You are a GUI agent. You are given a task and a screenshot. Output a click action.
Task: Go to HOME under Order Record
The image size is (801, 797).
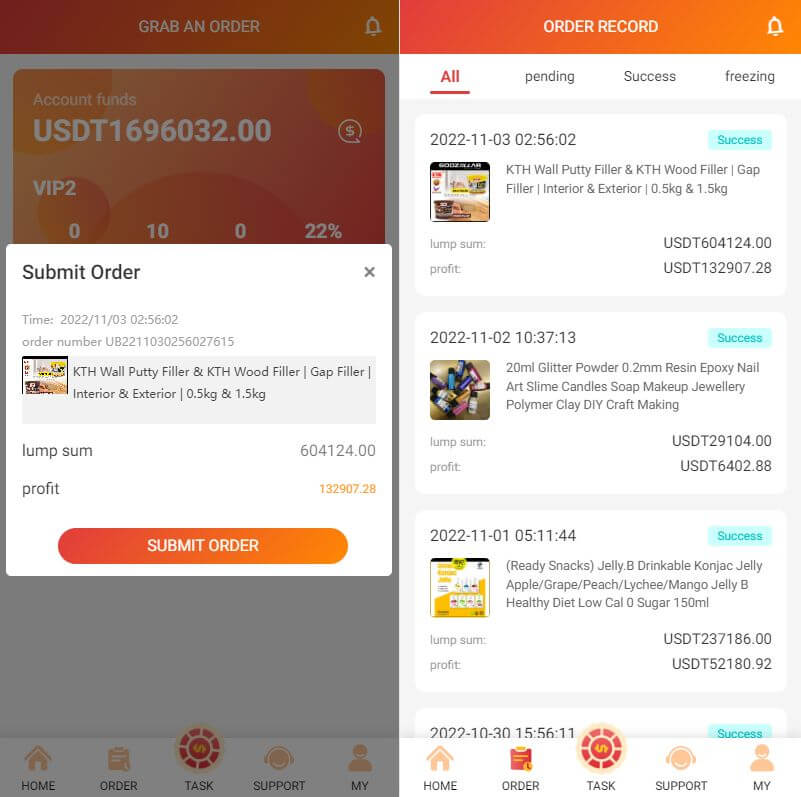tap(440, 768)
